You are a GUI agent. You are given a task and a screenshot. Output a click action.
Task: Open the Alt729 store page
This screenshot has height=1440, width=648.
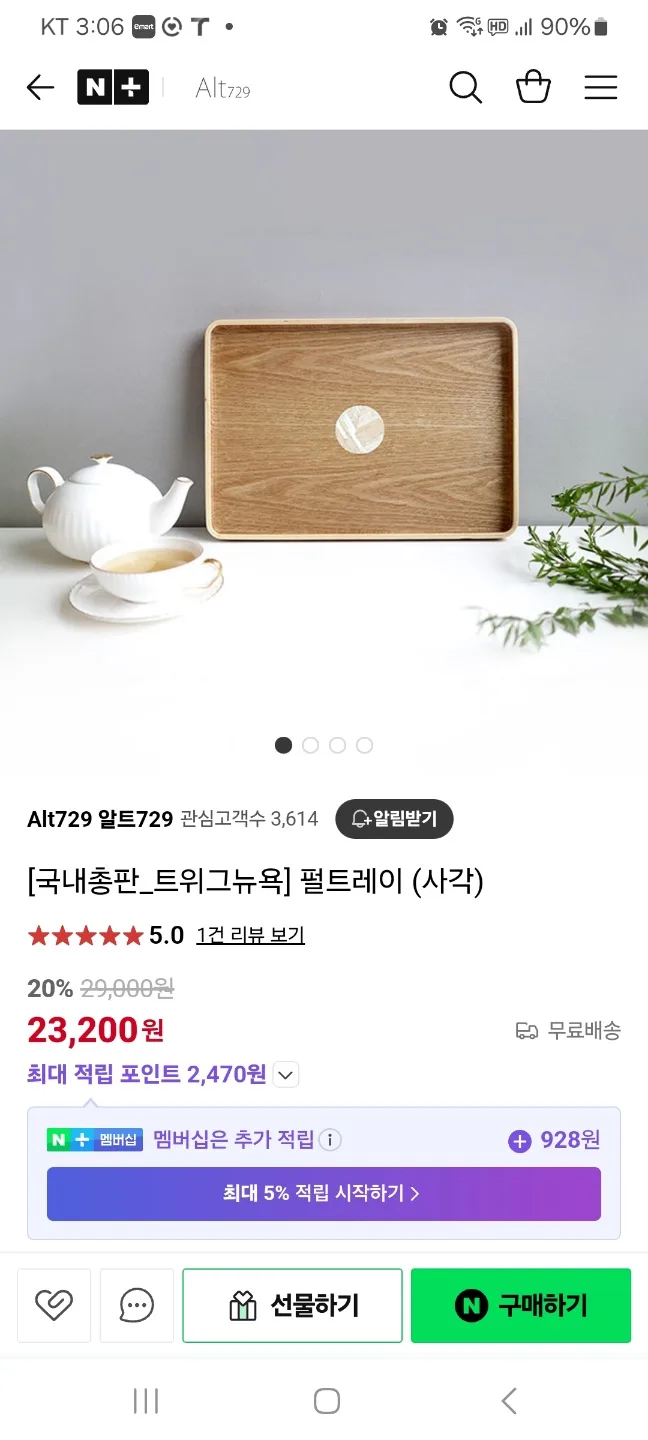click(x=222, y=89)
